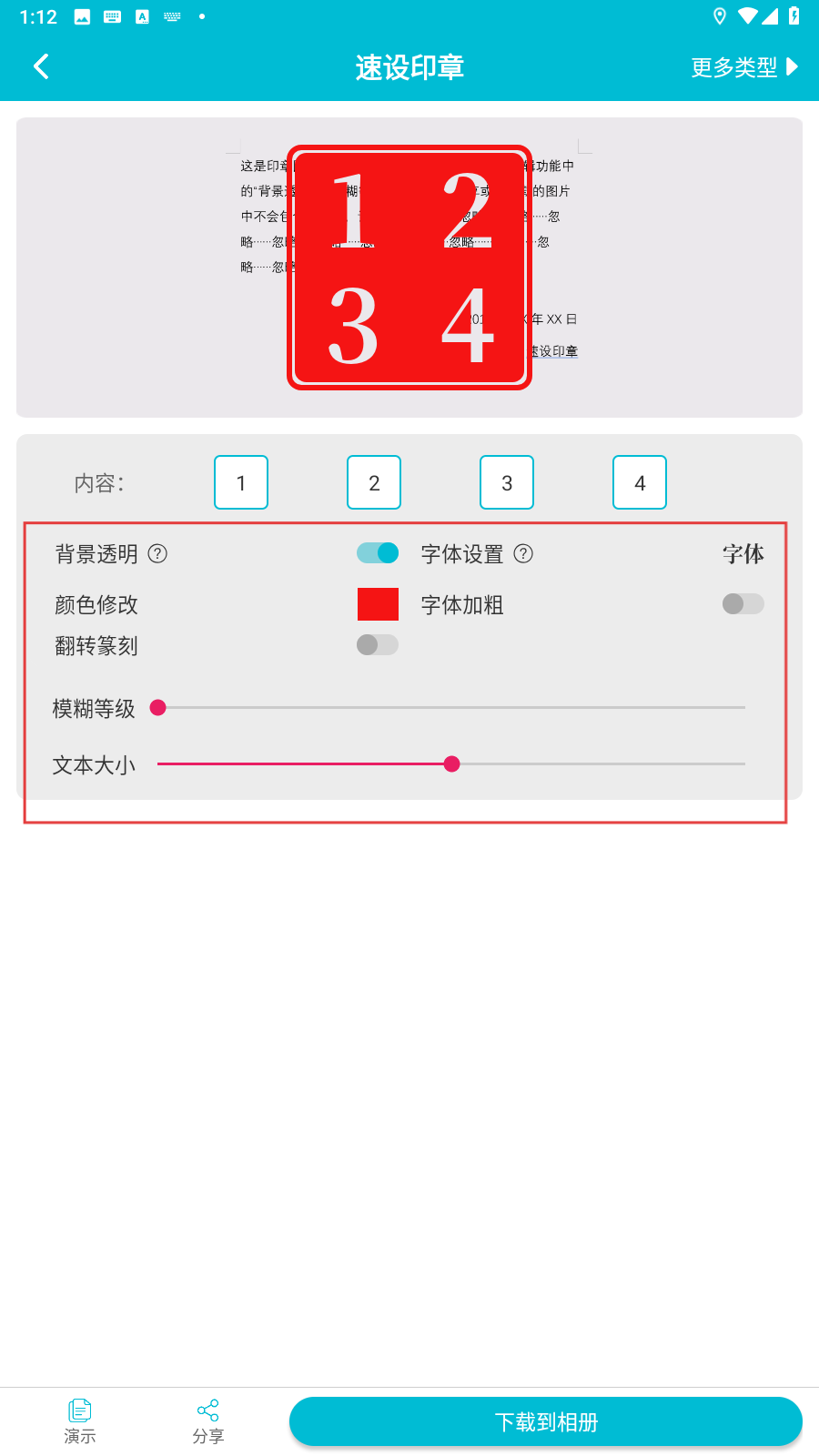Open the red 颜色修改 color swatch
Screen dimensions: 819x1456
point(378,604)
